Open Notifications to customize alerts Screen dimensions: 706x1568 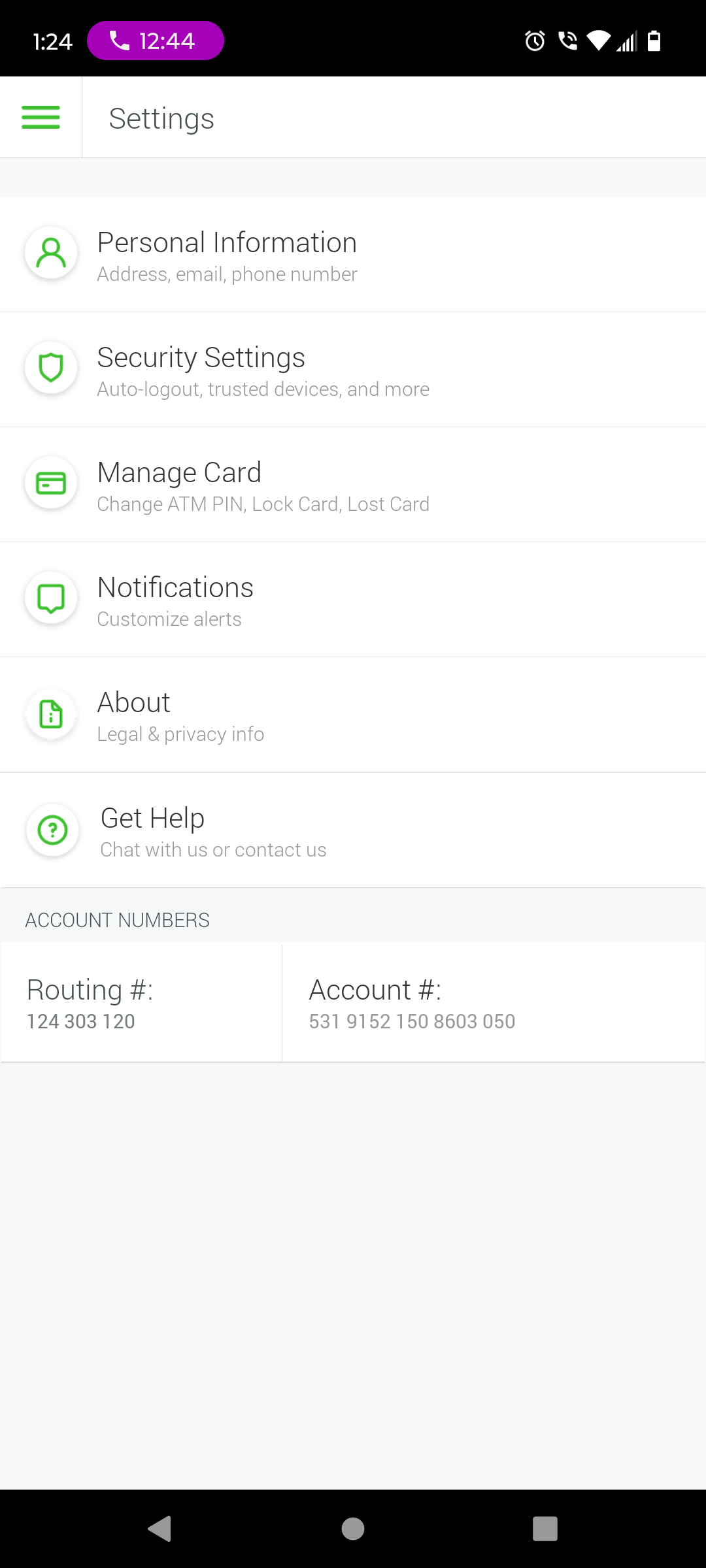click(x=353, y=600)
